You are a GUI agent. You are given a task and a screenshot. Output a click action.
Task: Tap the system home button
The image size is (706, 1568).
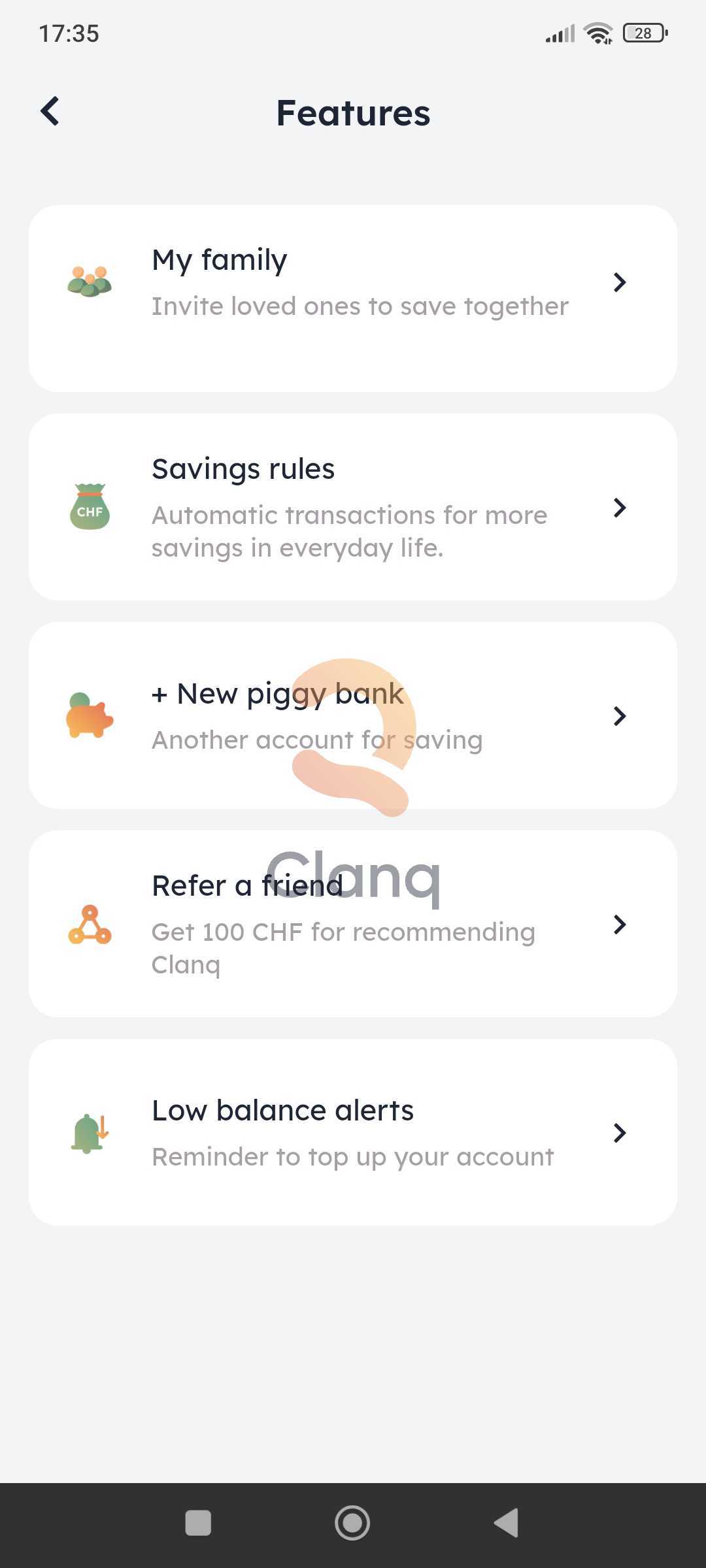coord(352,1523)
